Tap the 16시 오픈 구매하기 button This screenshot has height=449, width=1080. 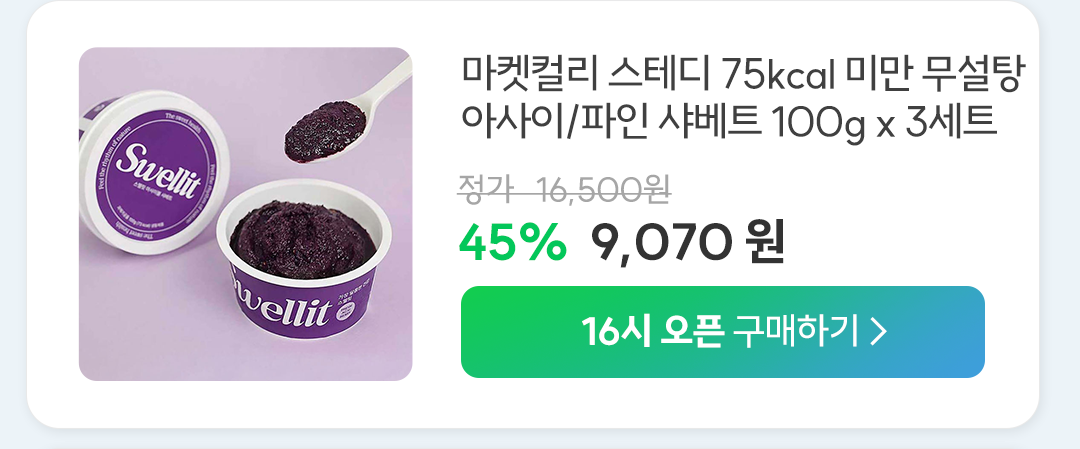pyautogui.click(x=722, y=331)
